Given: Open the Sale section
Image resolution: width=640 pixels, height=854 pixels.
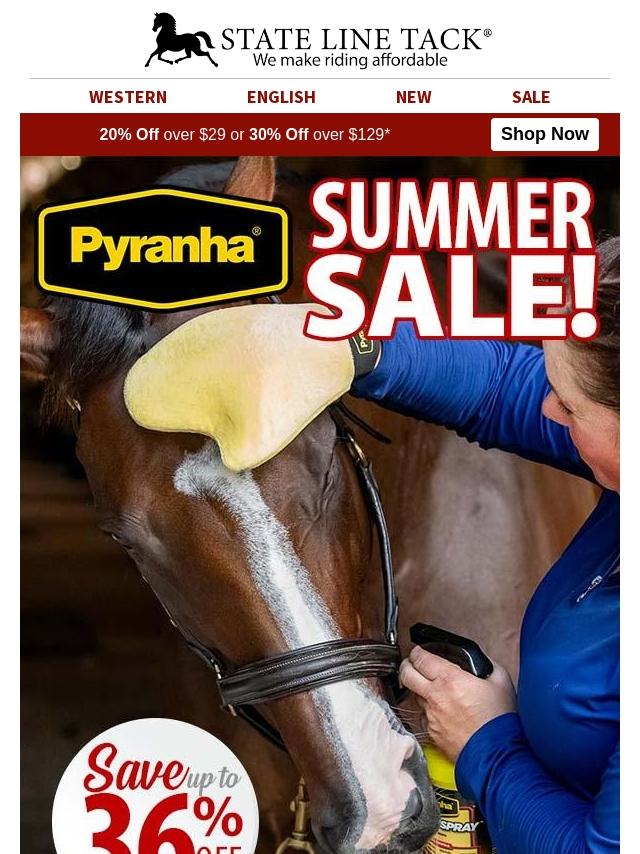Looking at the screenshot, I should 531,97.
